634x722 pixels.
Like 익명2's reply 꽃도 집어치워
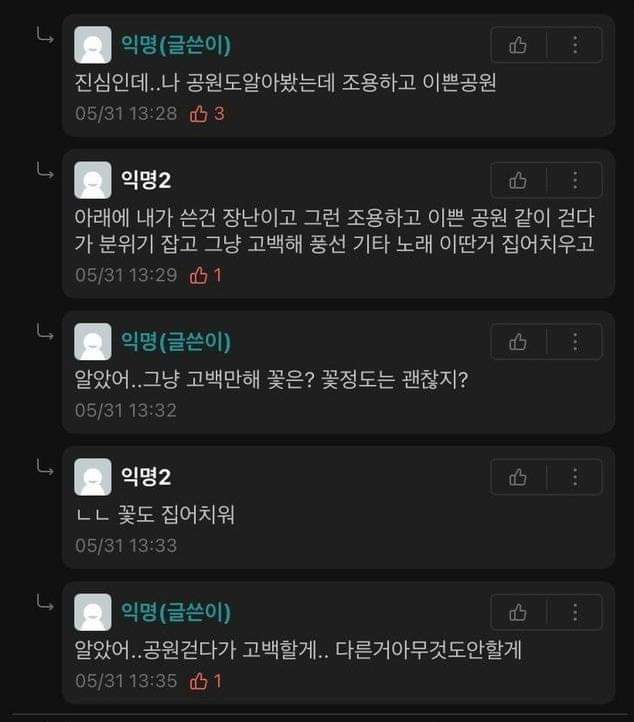pos(518,477)
